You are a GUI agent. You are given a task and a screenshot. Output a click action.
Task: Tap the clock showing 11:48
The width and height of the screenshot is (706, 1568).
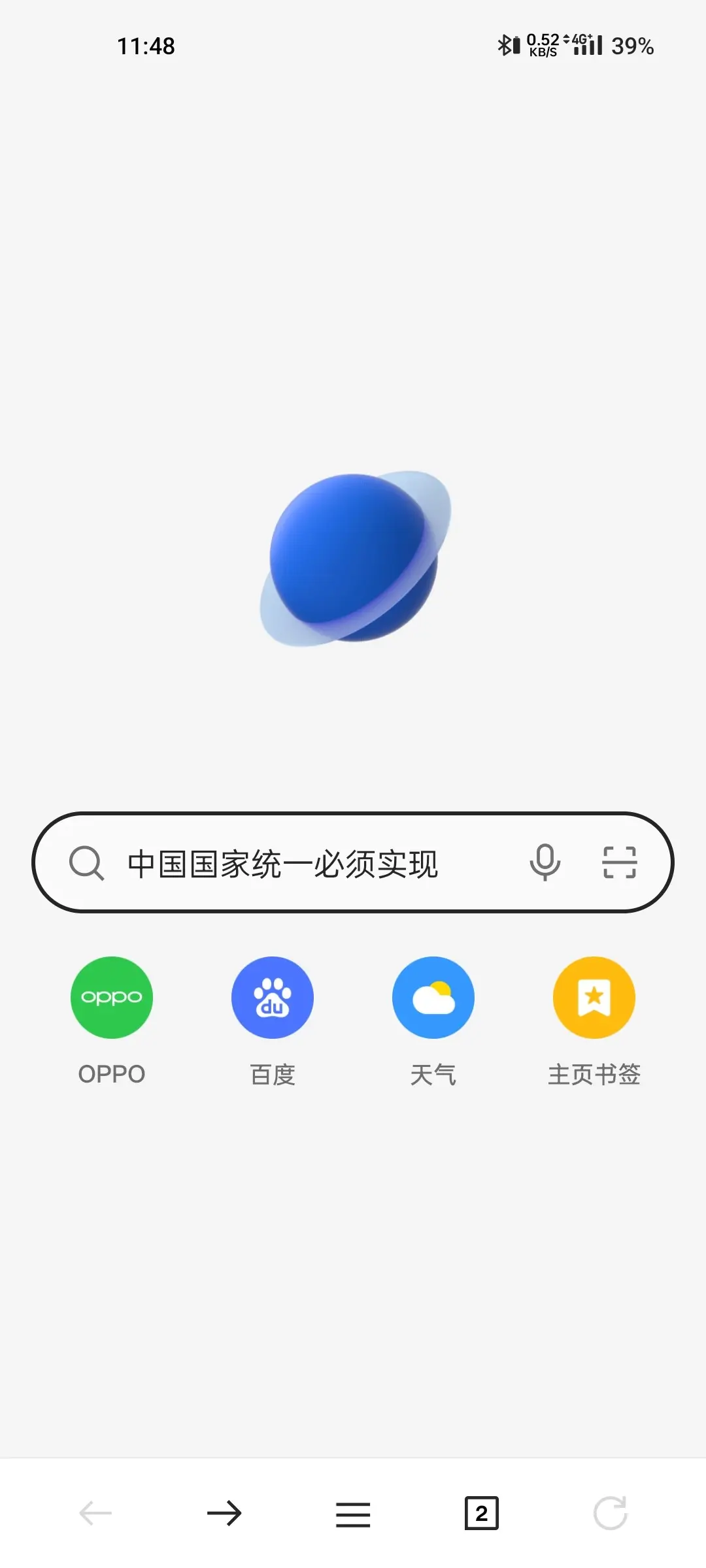(x=145, y=45)
